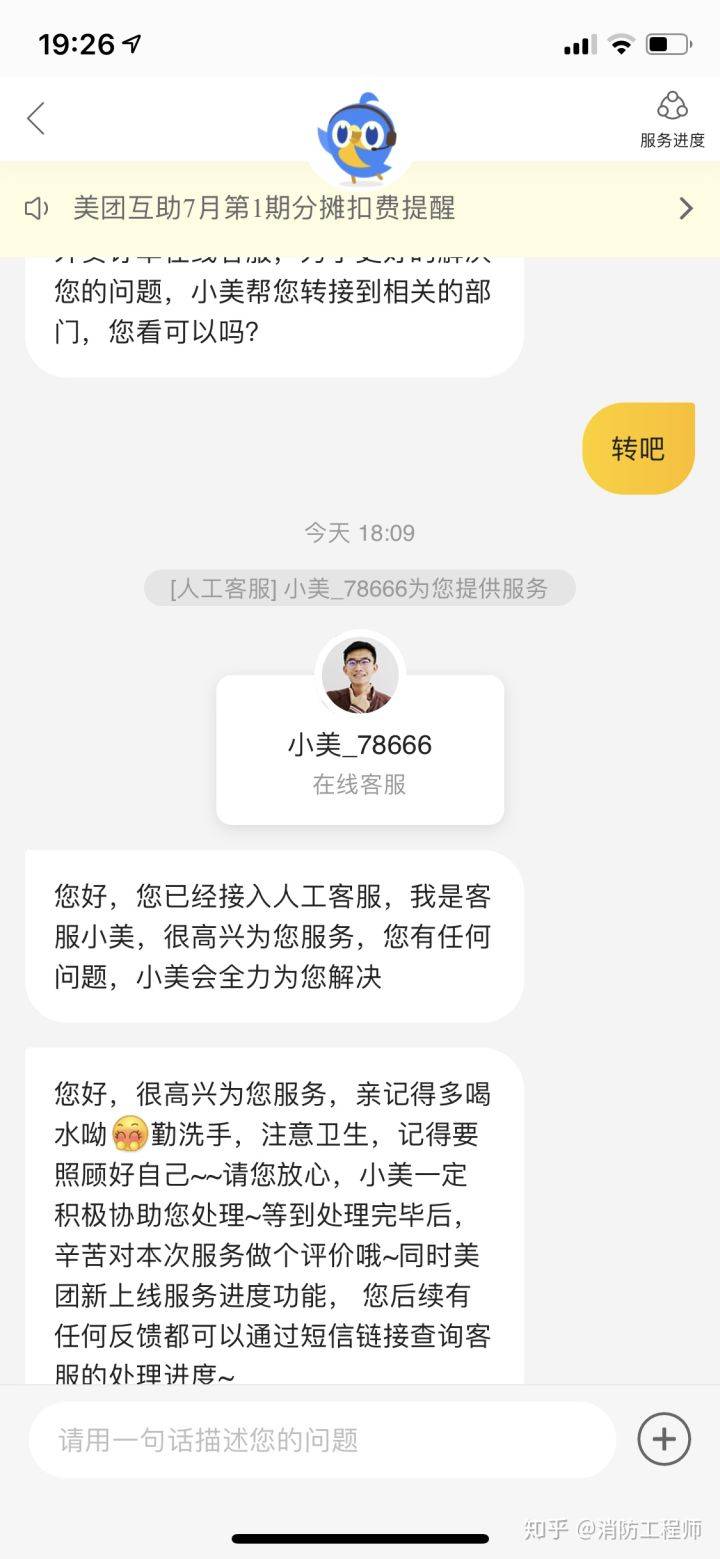Click the Meituan mascot avatar at top
The width and height of the screenshot is (720, 1559).
pos(360,135)
